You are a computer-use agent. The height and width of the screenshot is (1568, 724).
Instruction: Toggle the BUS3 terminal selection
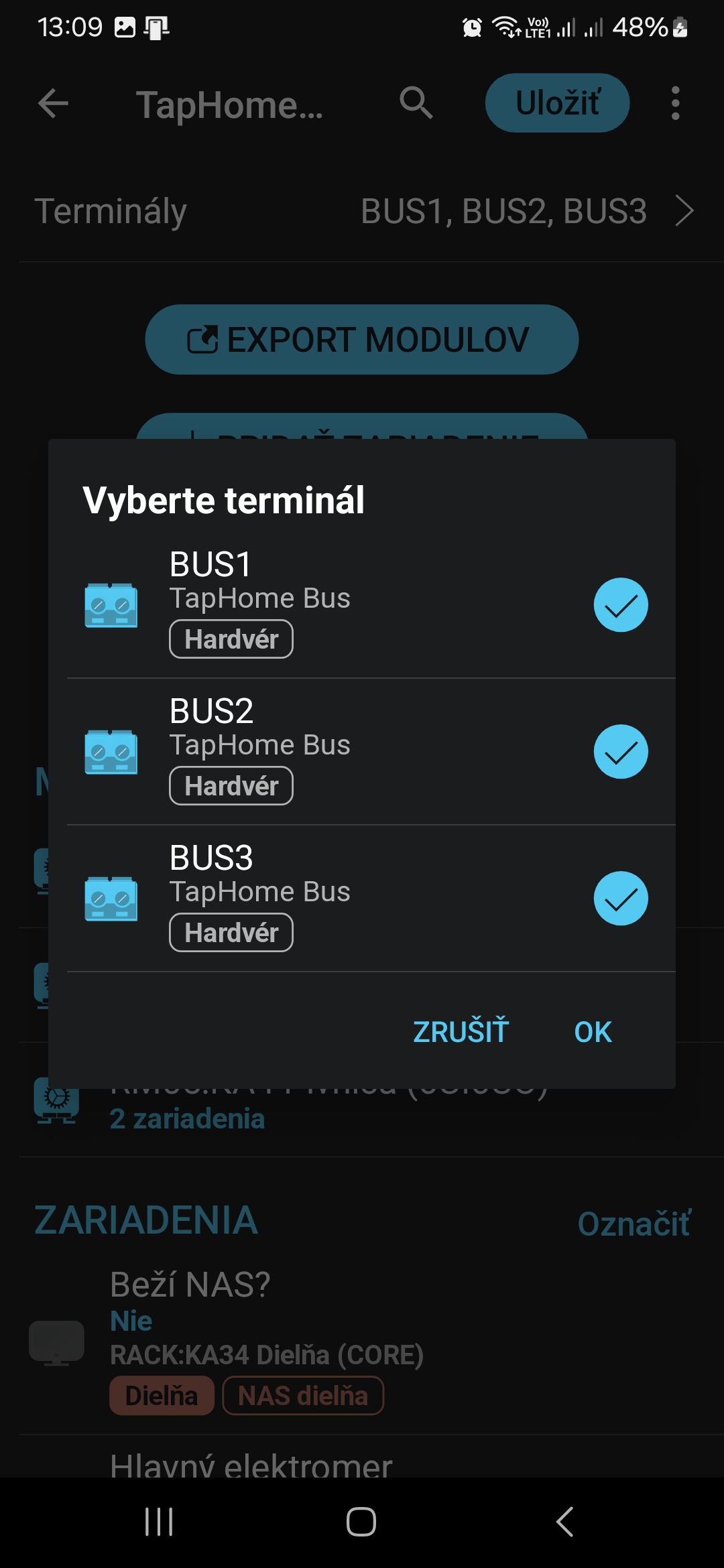click(x=621, y=898)
